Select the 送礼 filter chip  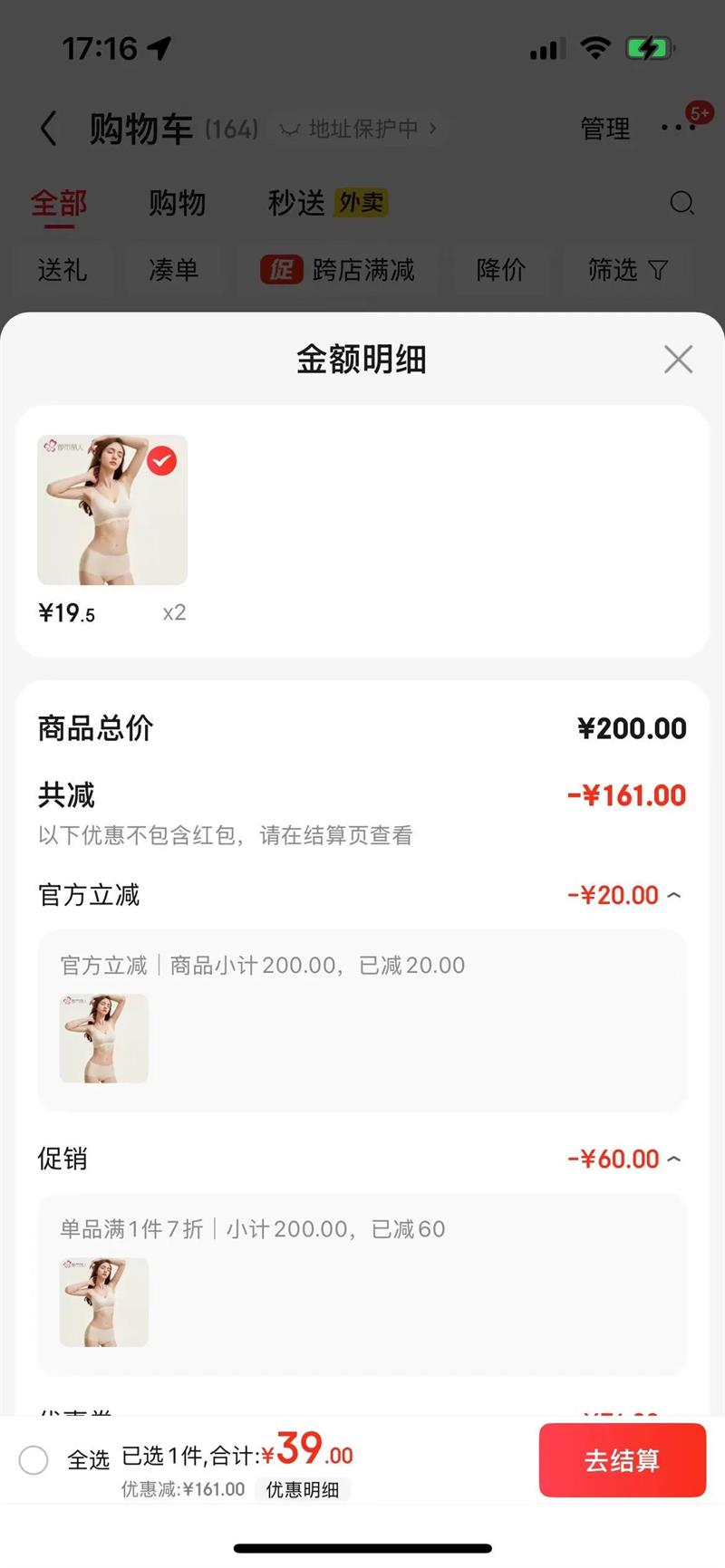pos(63,270)
